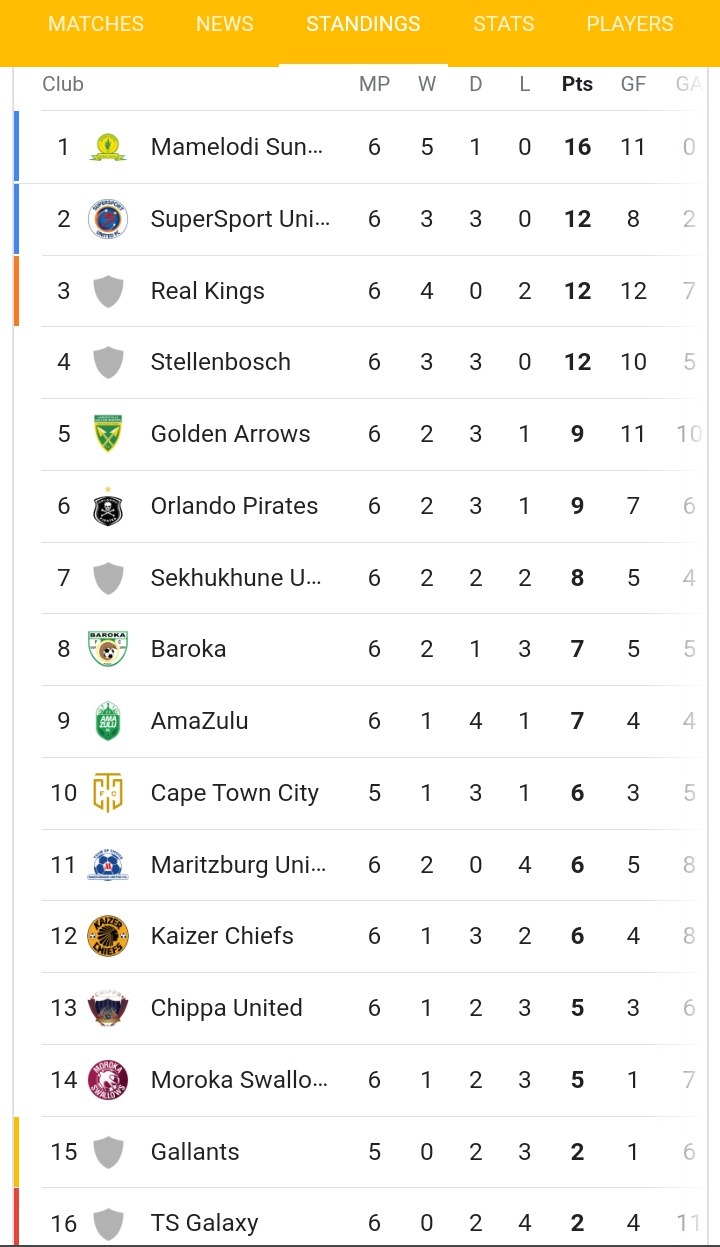Open Maritzburg United team row

[x=372, y=865]
